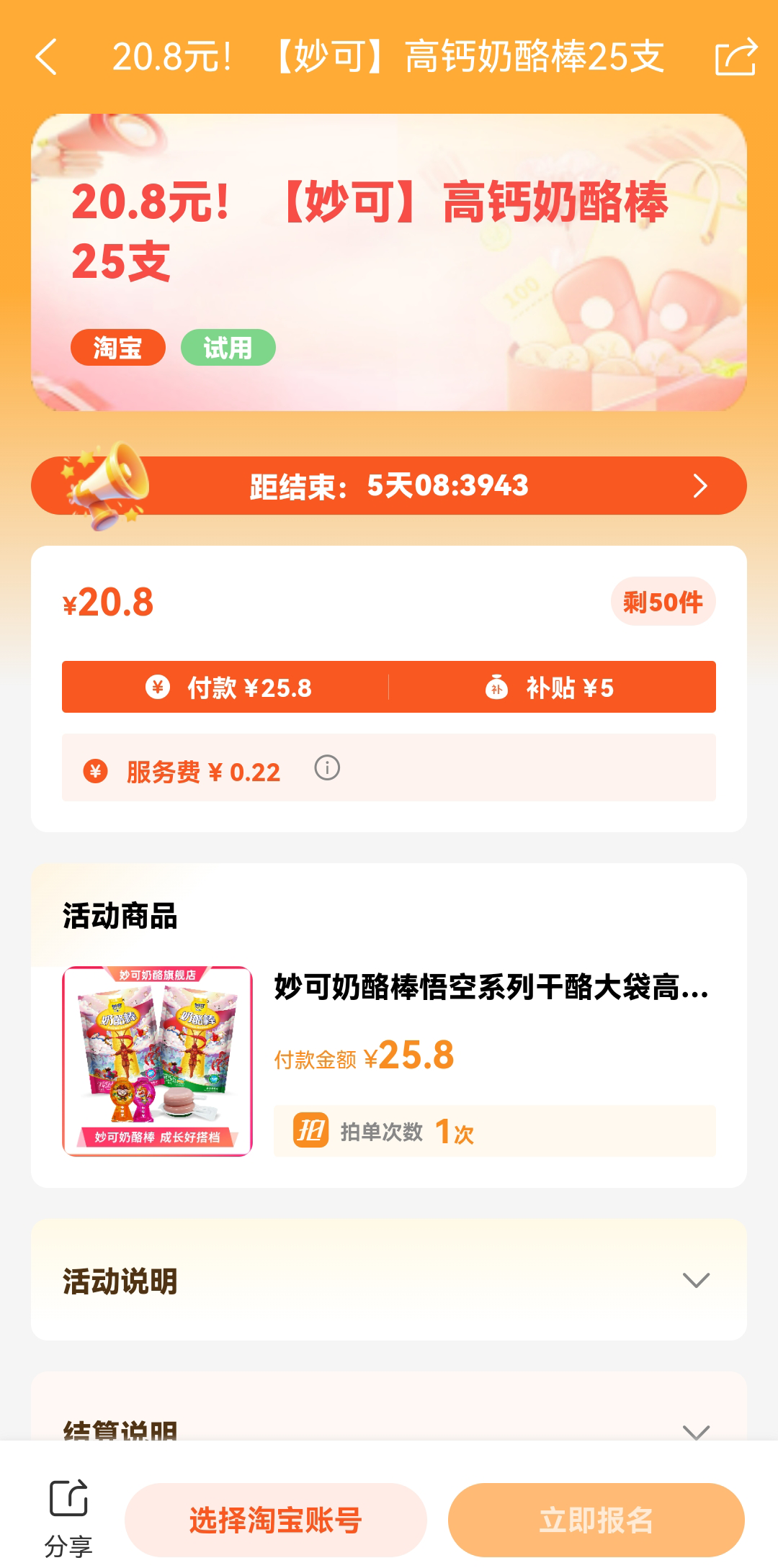
Task: Open the countdown banner 距结束
Action: pyautogui.click(x=389, y=486)
